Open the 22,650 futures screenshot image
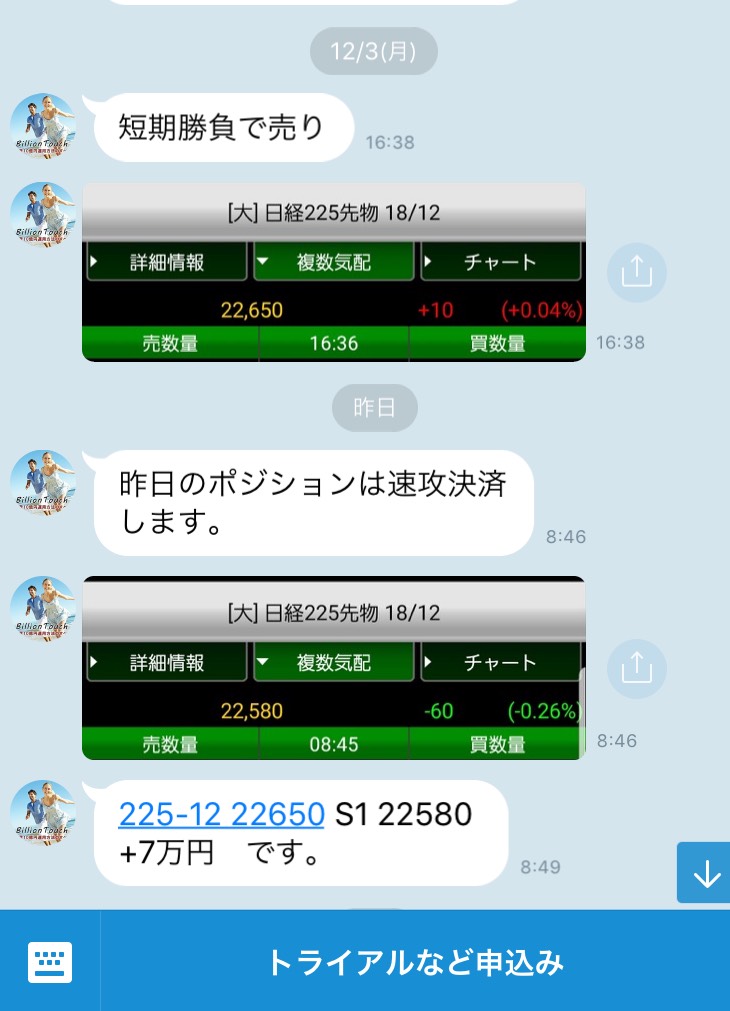Screen dimensions: 730x1011 click(333, 272)
